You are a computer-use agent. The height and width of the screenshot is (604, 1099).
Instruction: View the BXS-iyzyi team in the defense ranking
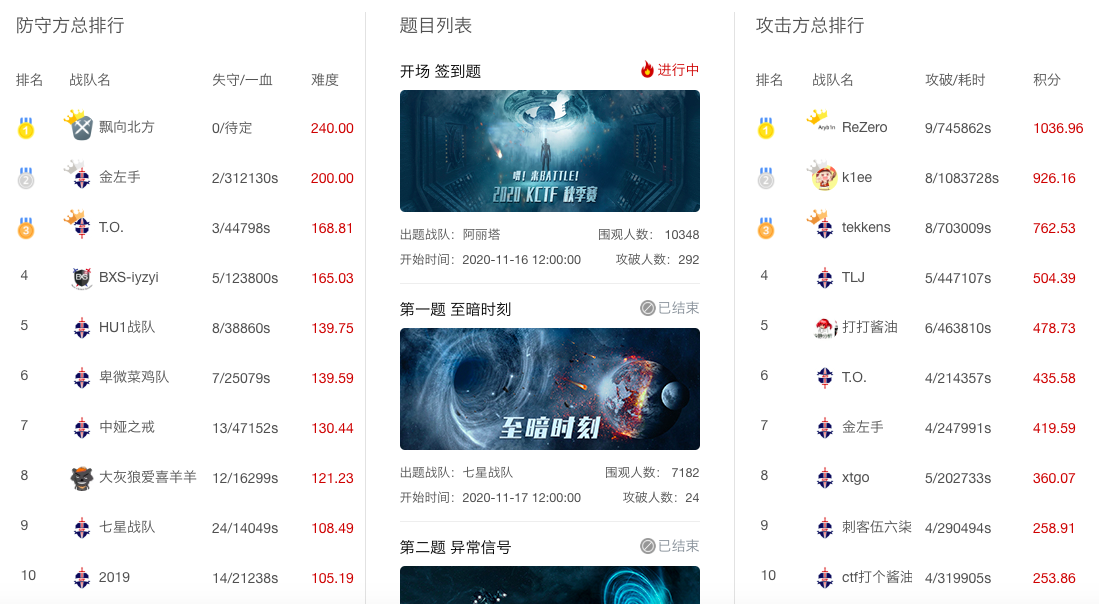point(128,278)
